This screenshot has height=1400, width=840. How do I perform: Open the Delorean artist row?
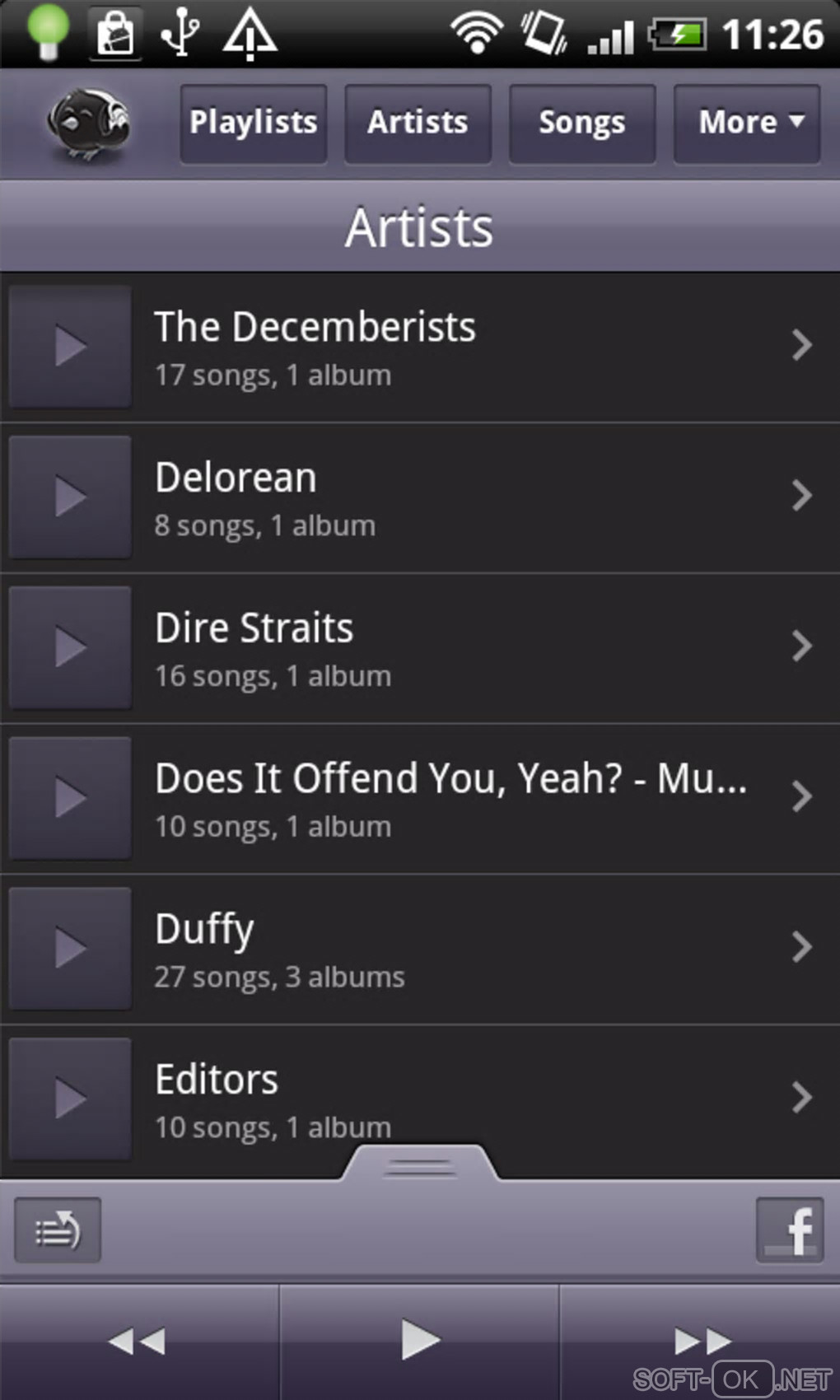click(x=461, y=498)
